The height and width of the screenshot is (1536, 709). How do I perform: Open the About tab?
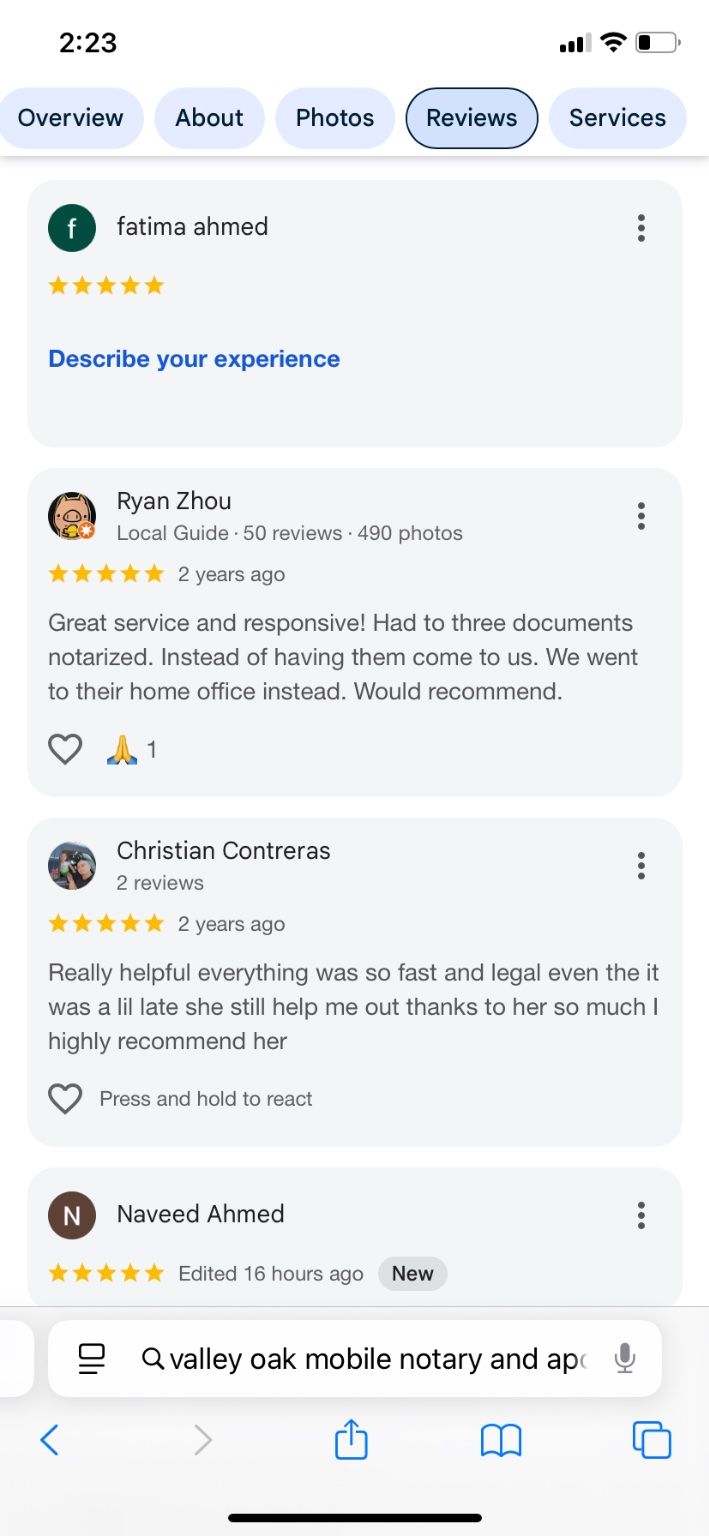209,118
